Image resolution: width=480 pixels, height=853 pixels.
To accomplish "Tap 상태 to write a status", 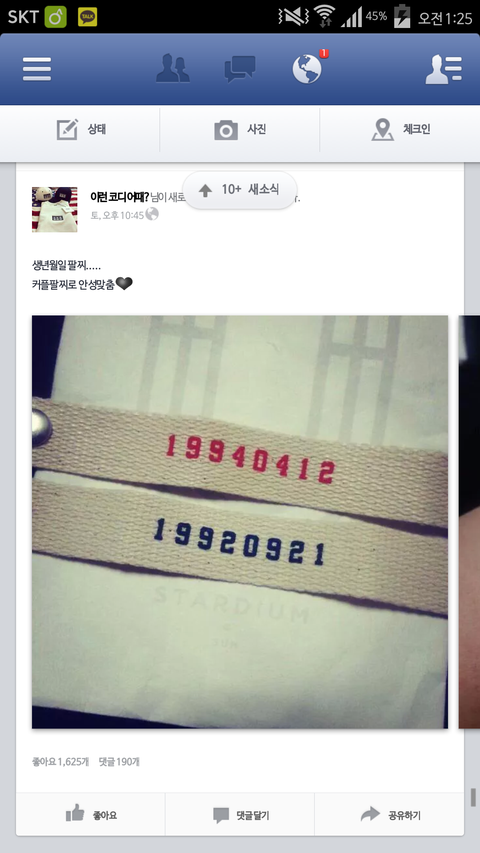I will 80,129.
